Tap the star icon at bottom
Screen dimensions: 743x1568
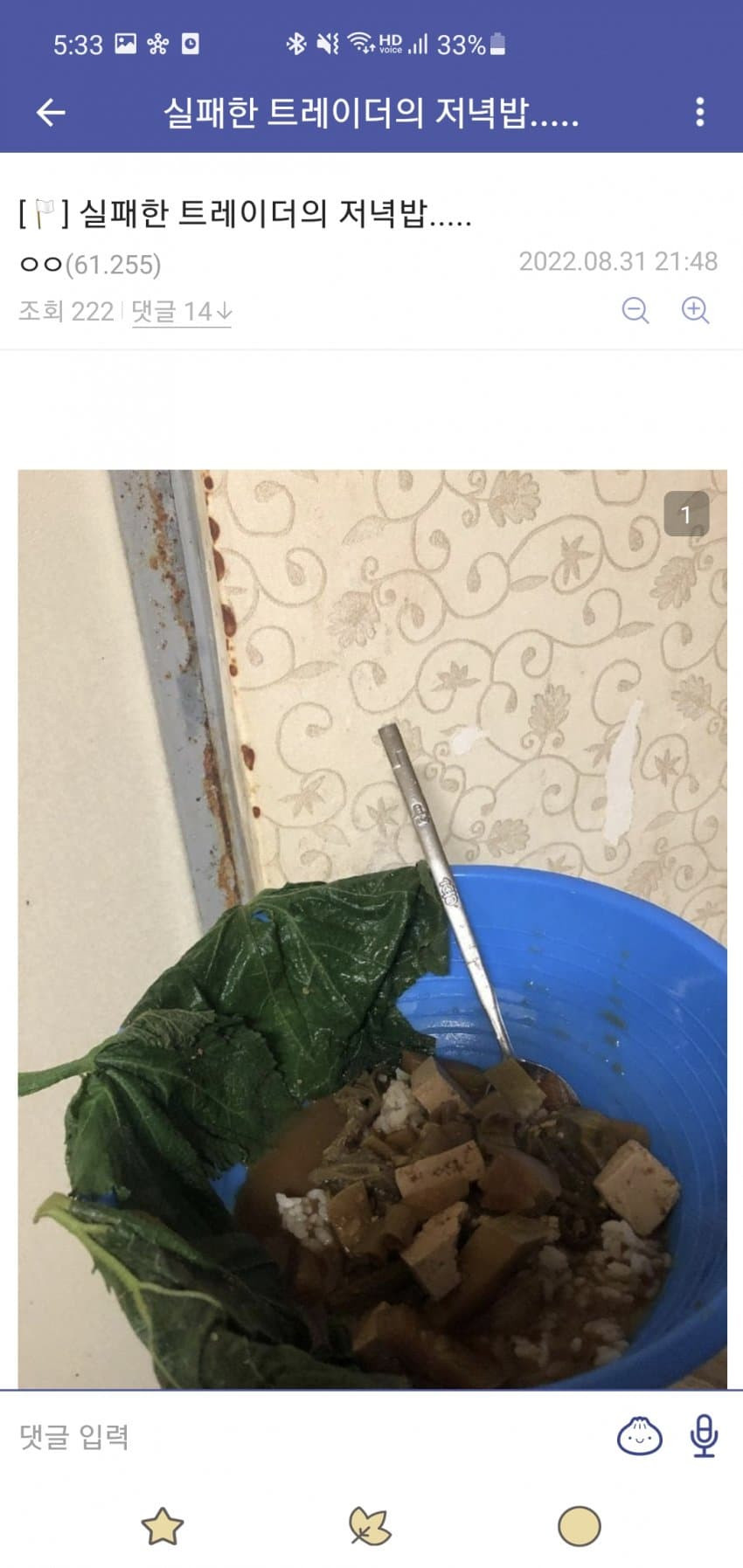click(163, 1527)
